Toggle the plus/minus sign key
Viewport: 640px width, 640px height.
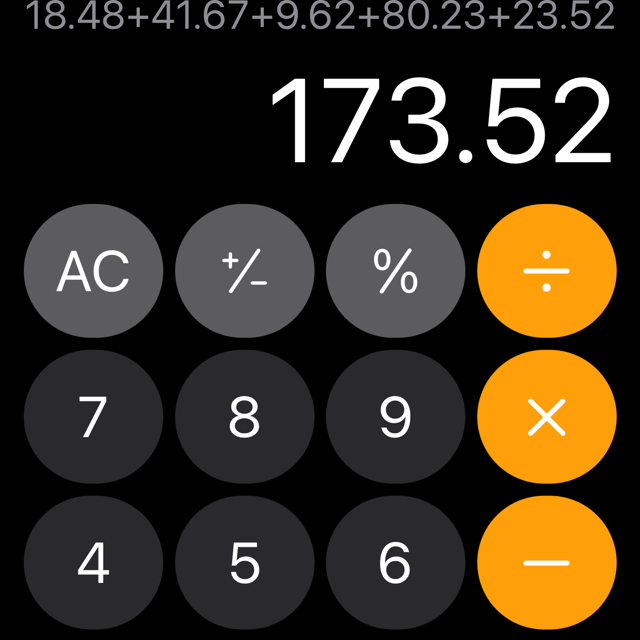[245, 271]
